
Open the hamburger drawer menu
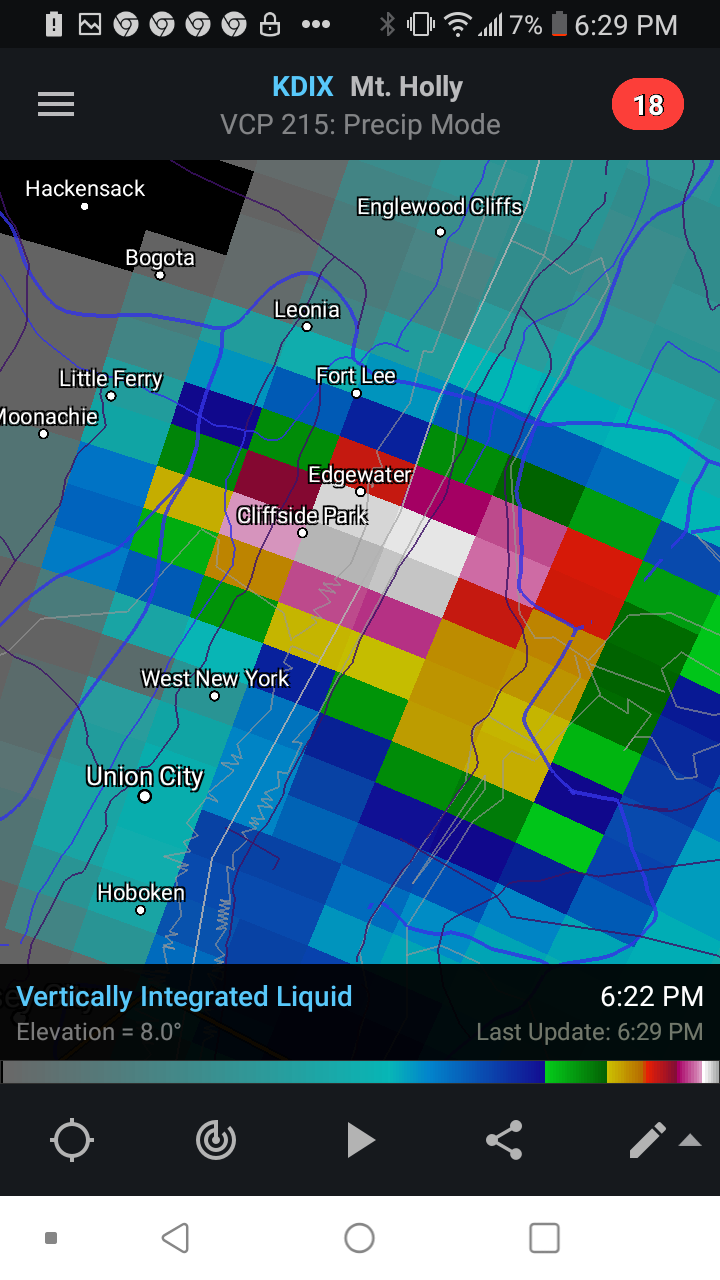pos(56,105)
